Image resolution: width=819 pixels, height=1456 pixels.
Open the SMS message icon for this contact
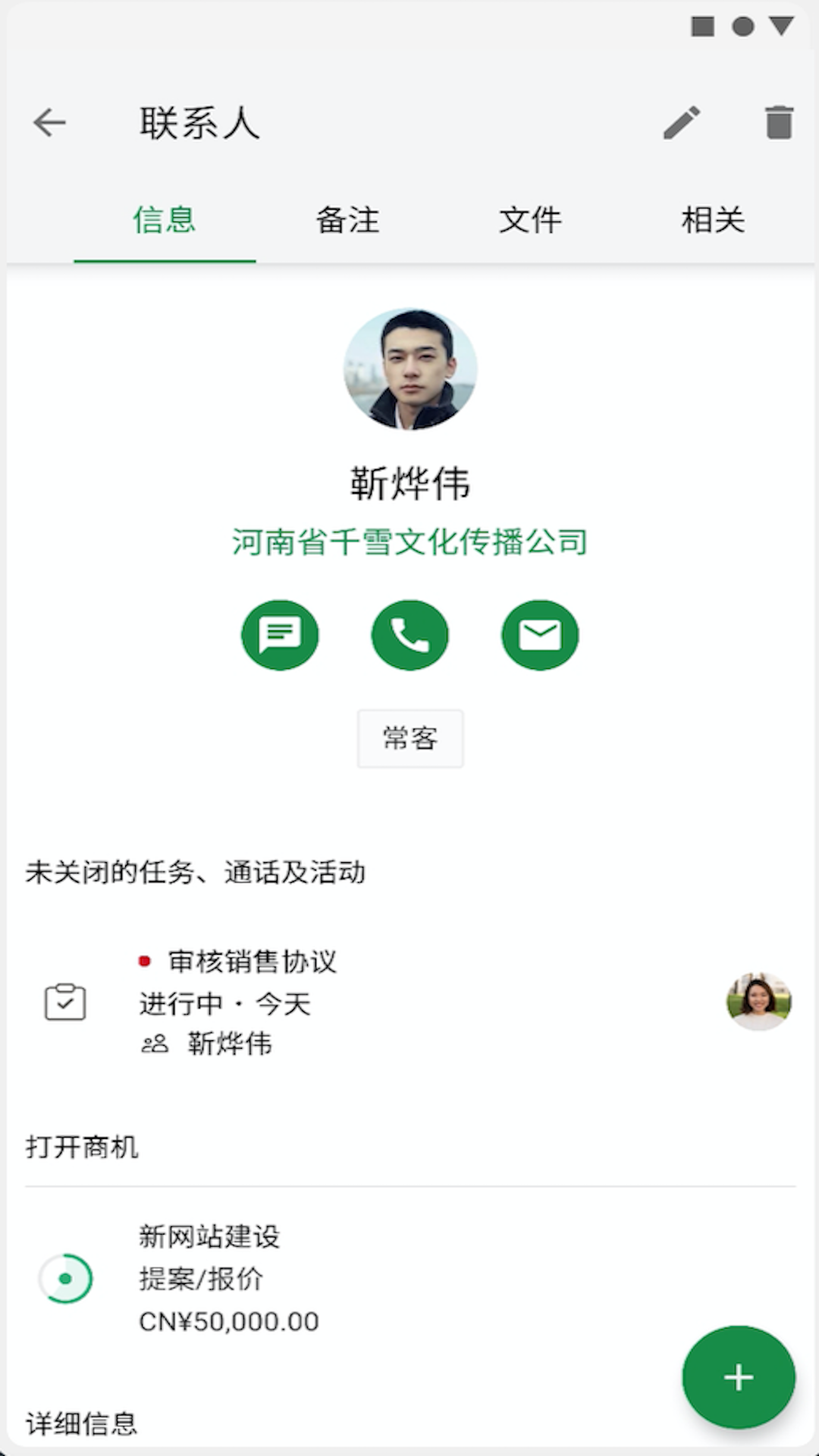(x=280, y=635)
